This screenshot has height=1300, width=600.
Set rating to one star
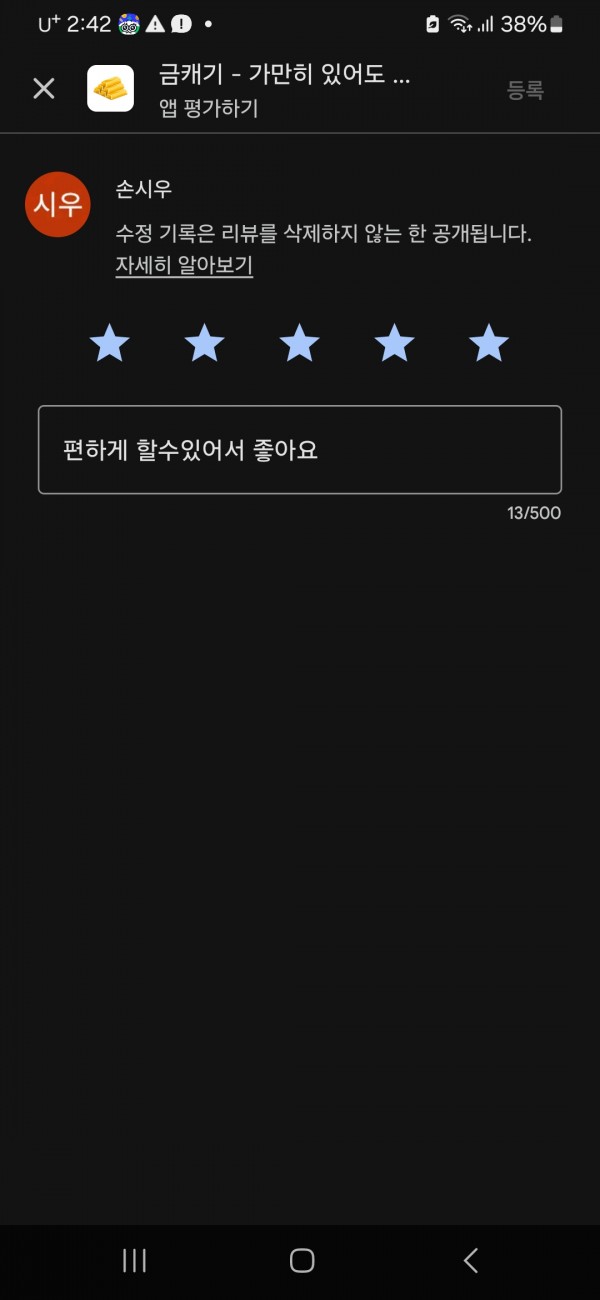[110, 343]
